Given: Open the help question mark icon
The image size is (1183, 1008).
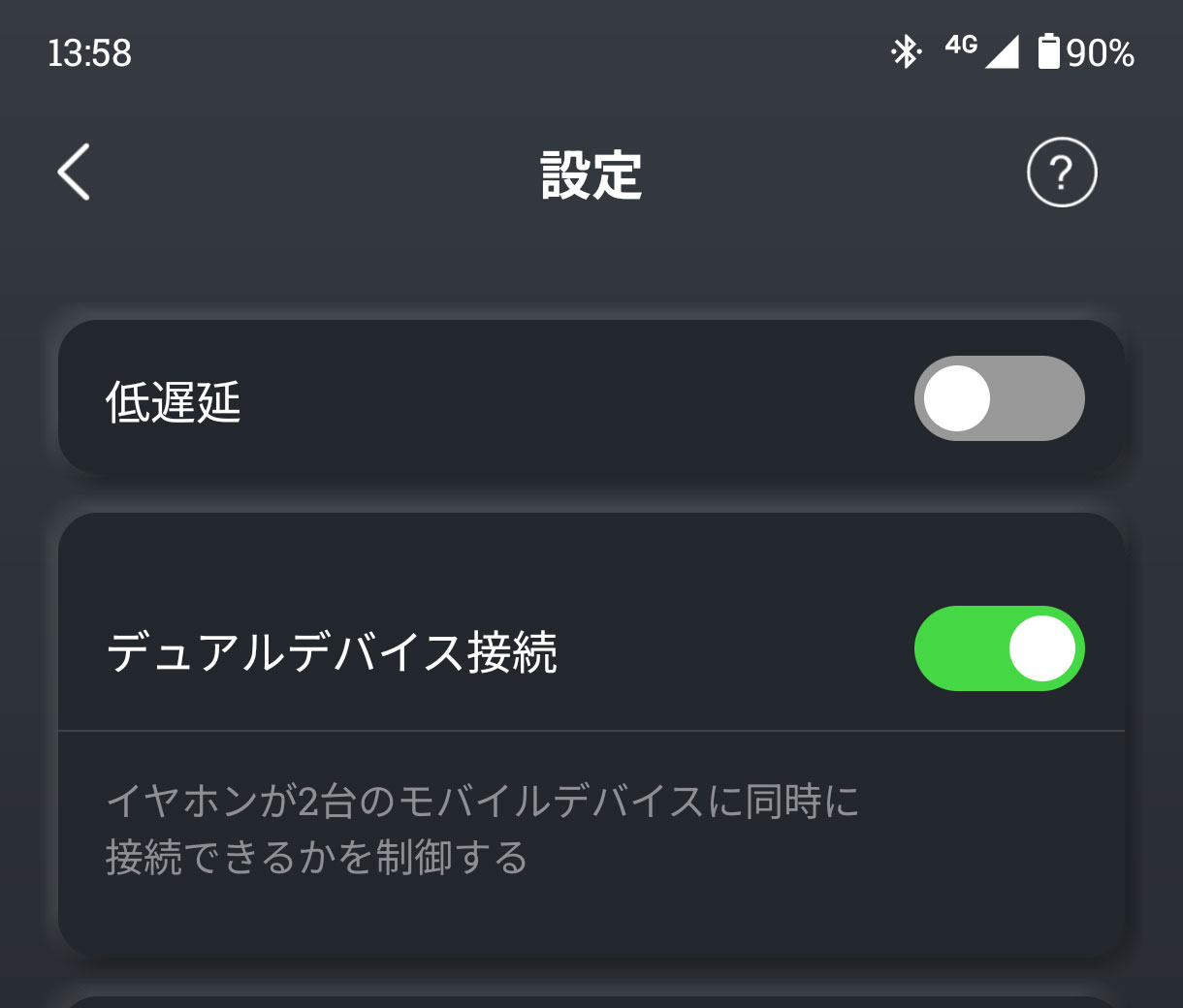Looking at the screenshot, I should tap(1061, 173).
